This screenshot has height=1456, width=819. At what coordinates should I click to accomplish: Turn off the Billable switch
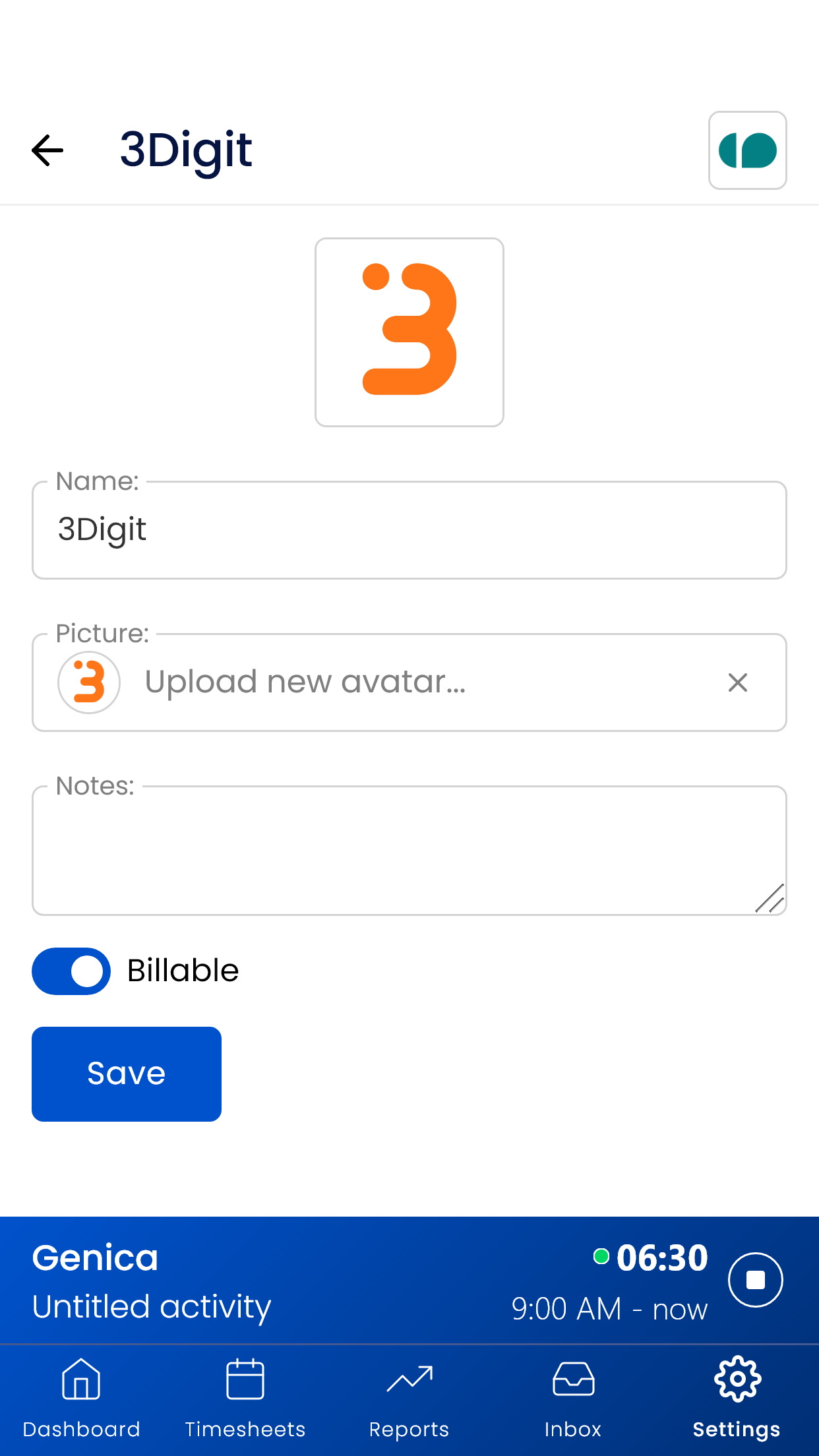point(71,971)
